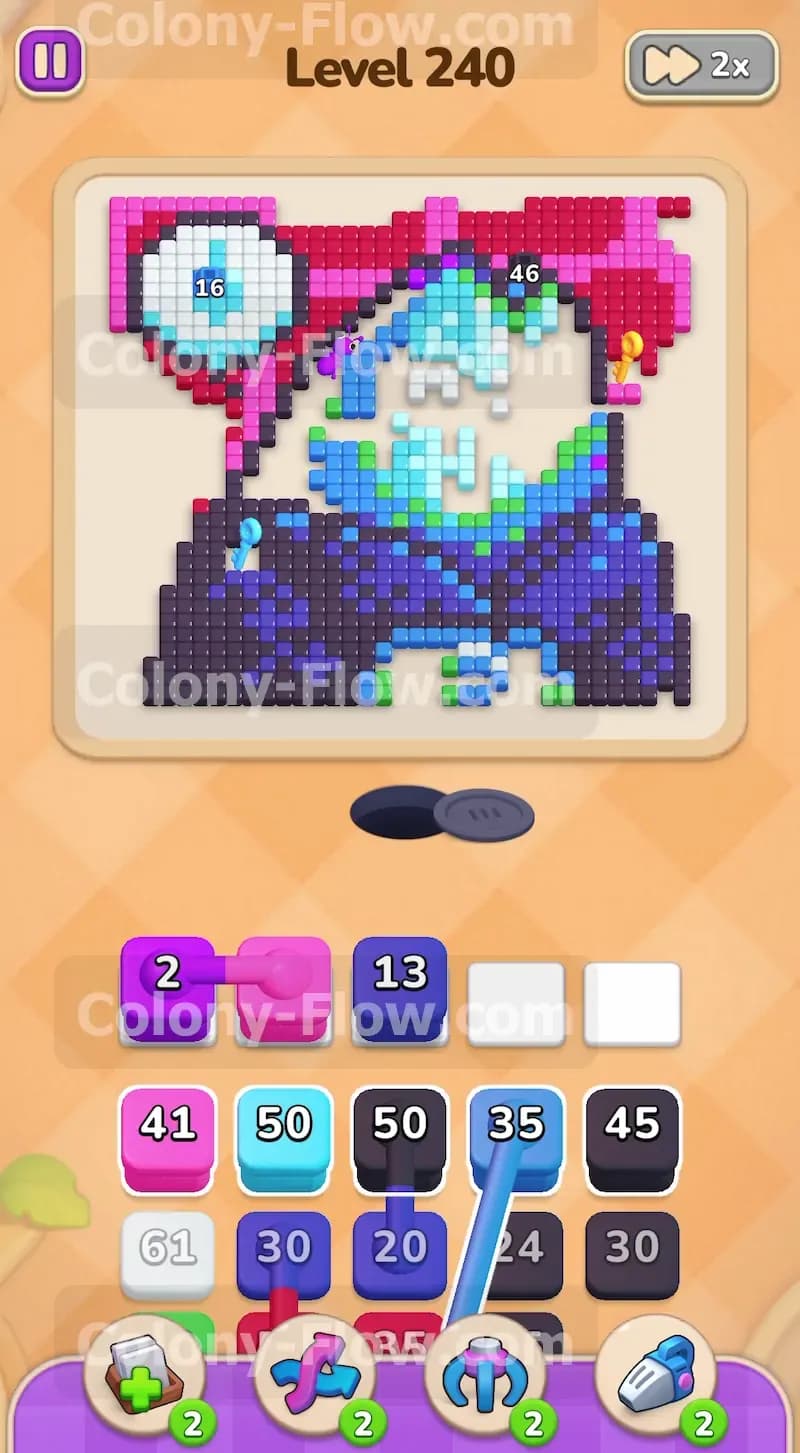Pause the game

(x=50, y=61)
